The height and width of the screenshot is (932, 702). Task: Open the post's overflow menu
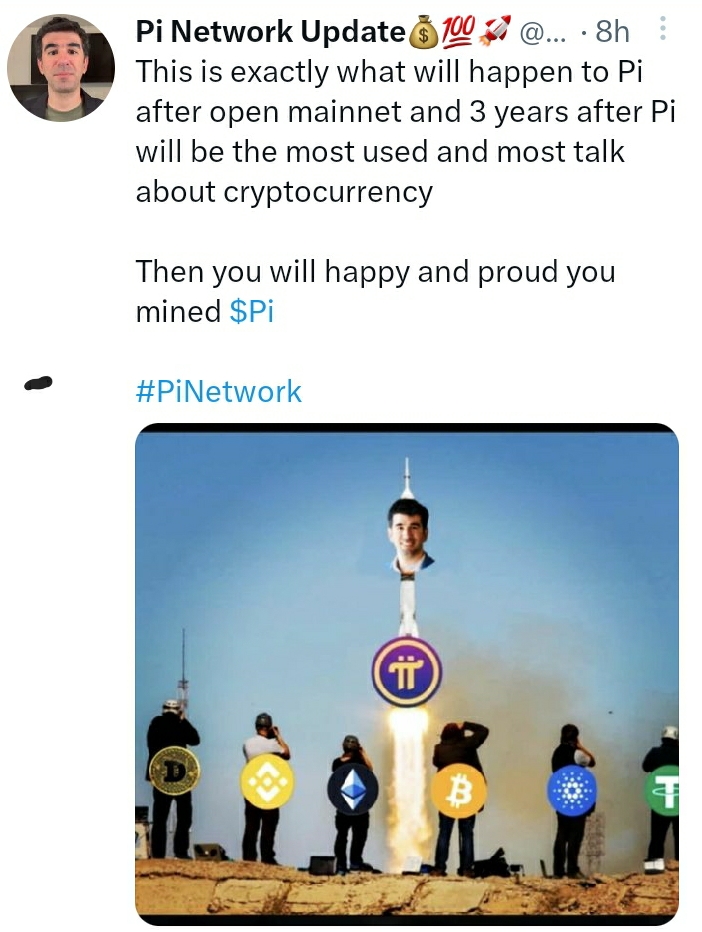662,32
